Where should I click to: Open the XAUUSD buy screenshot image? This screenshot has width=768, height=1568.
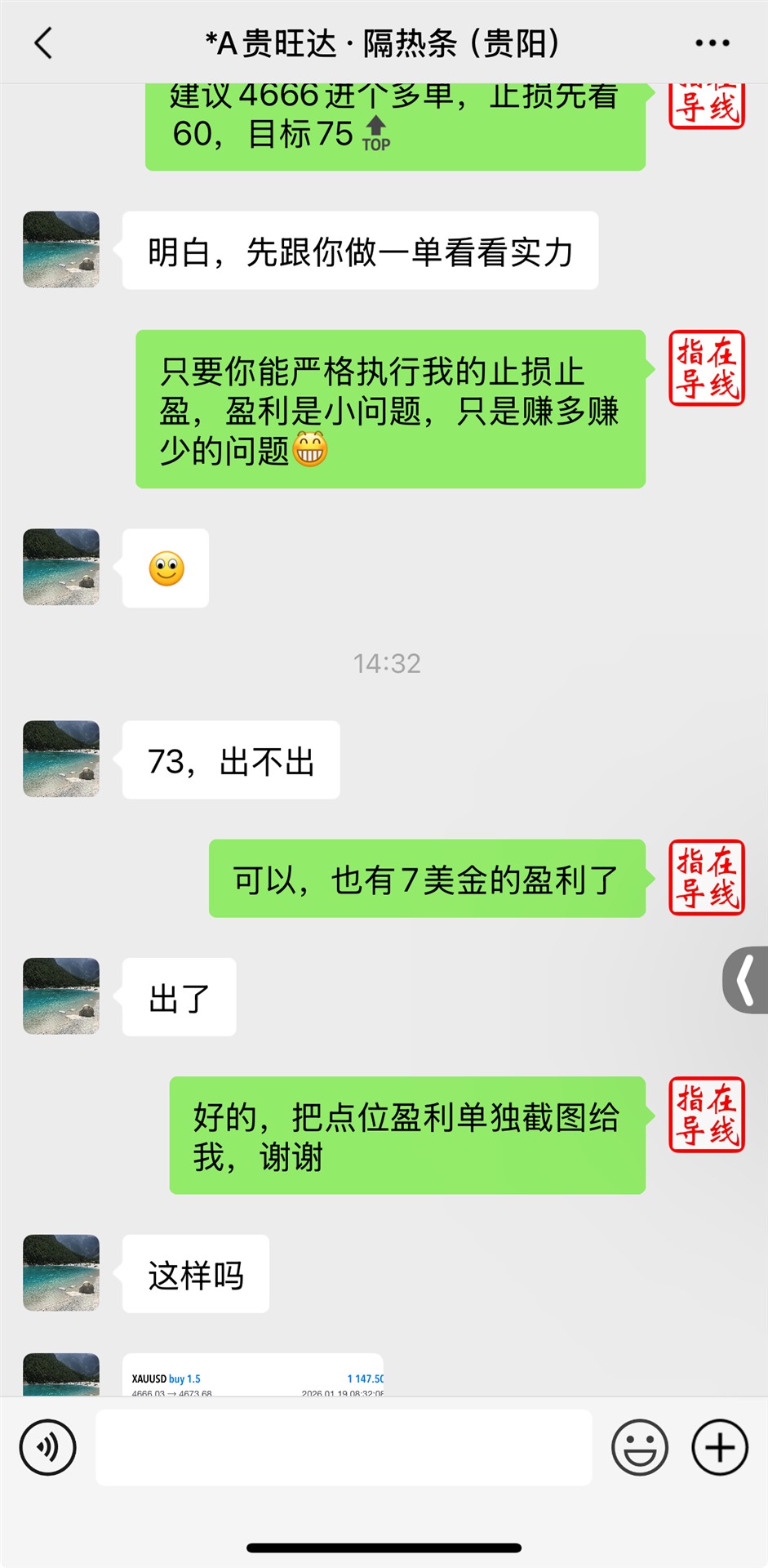click(253, 1379)
